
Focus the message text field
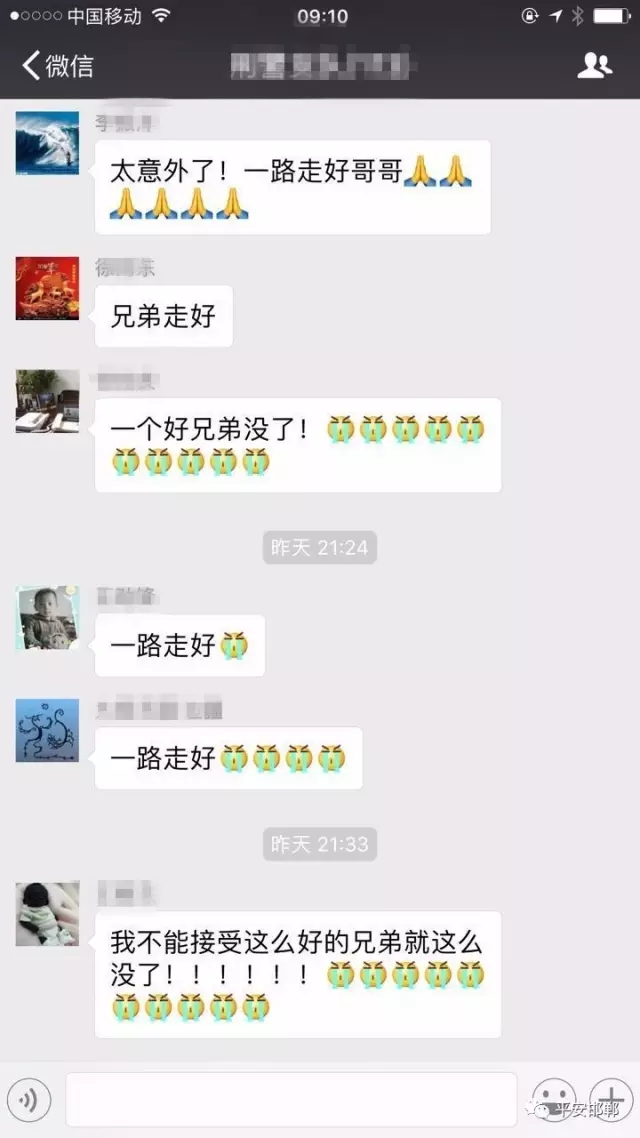[291, 1100]
